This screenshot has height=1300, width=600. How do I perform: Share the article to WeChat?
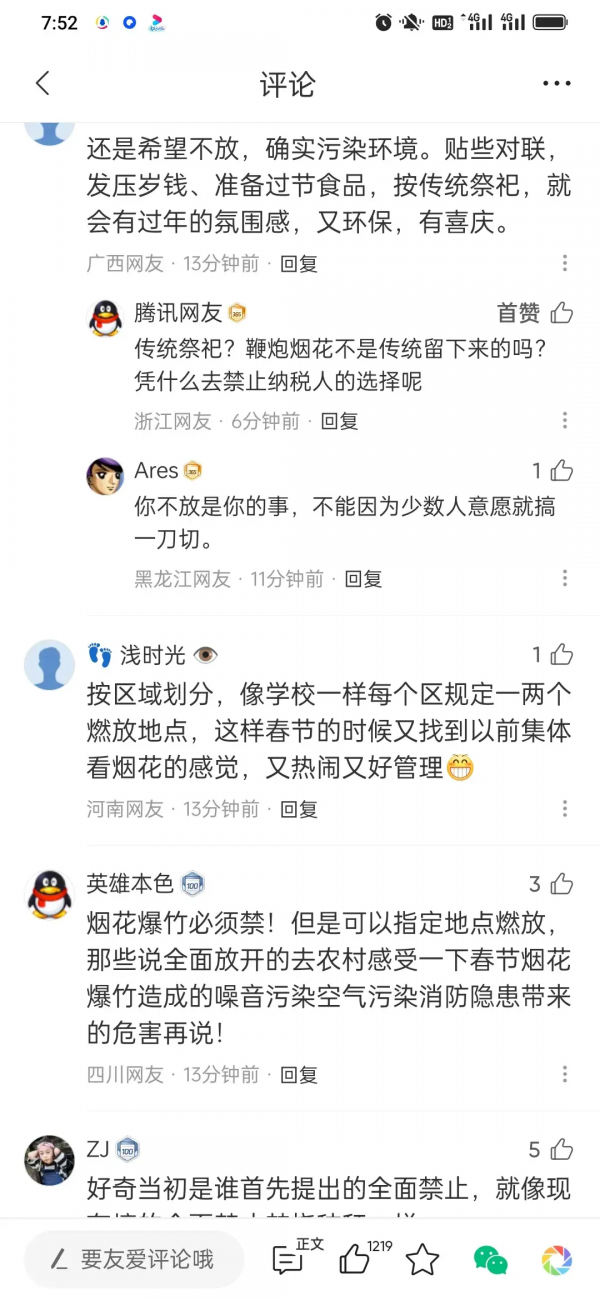(x=490, y=1260)
